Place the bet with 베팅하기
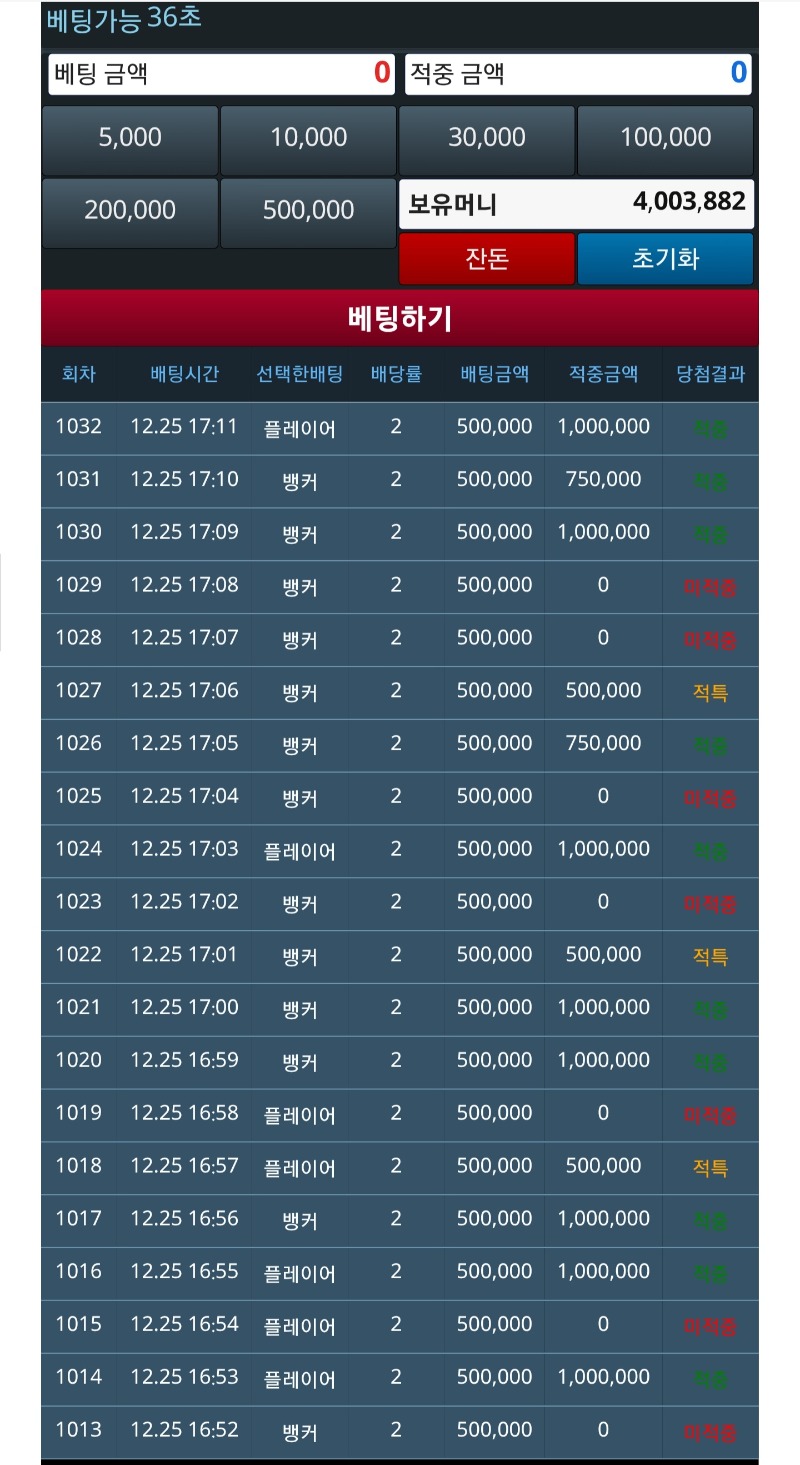 [400, 319]
